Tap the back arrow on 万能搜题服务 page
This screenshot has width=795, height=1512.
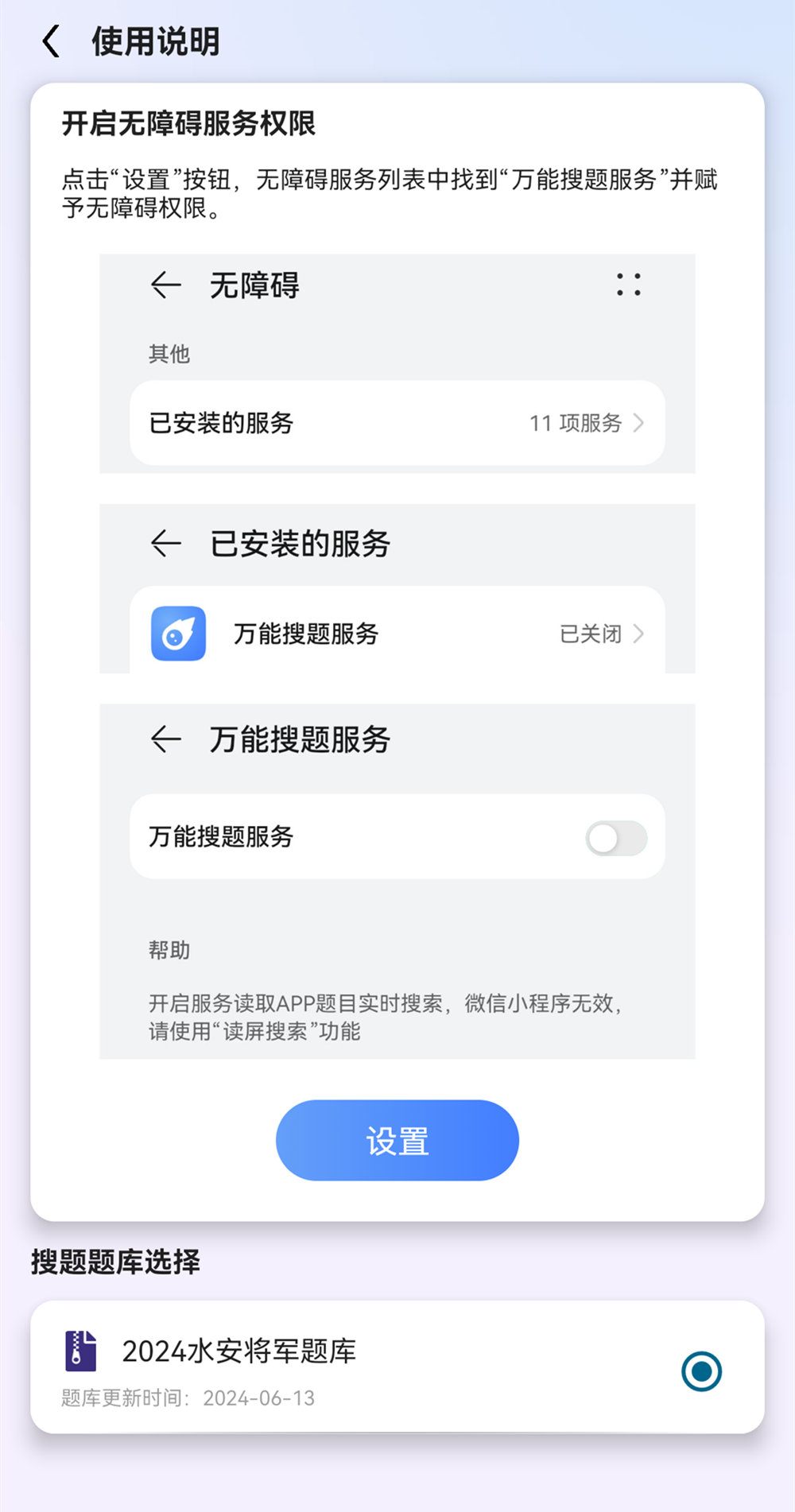(x=165, y=739)
